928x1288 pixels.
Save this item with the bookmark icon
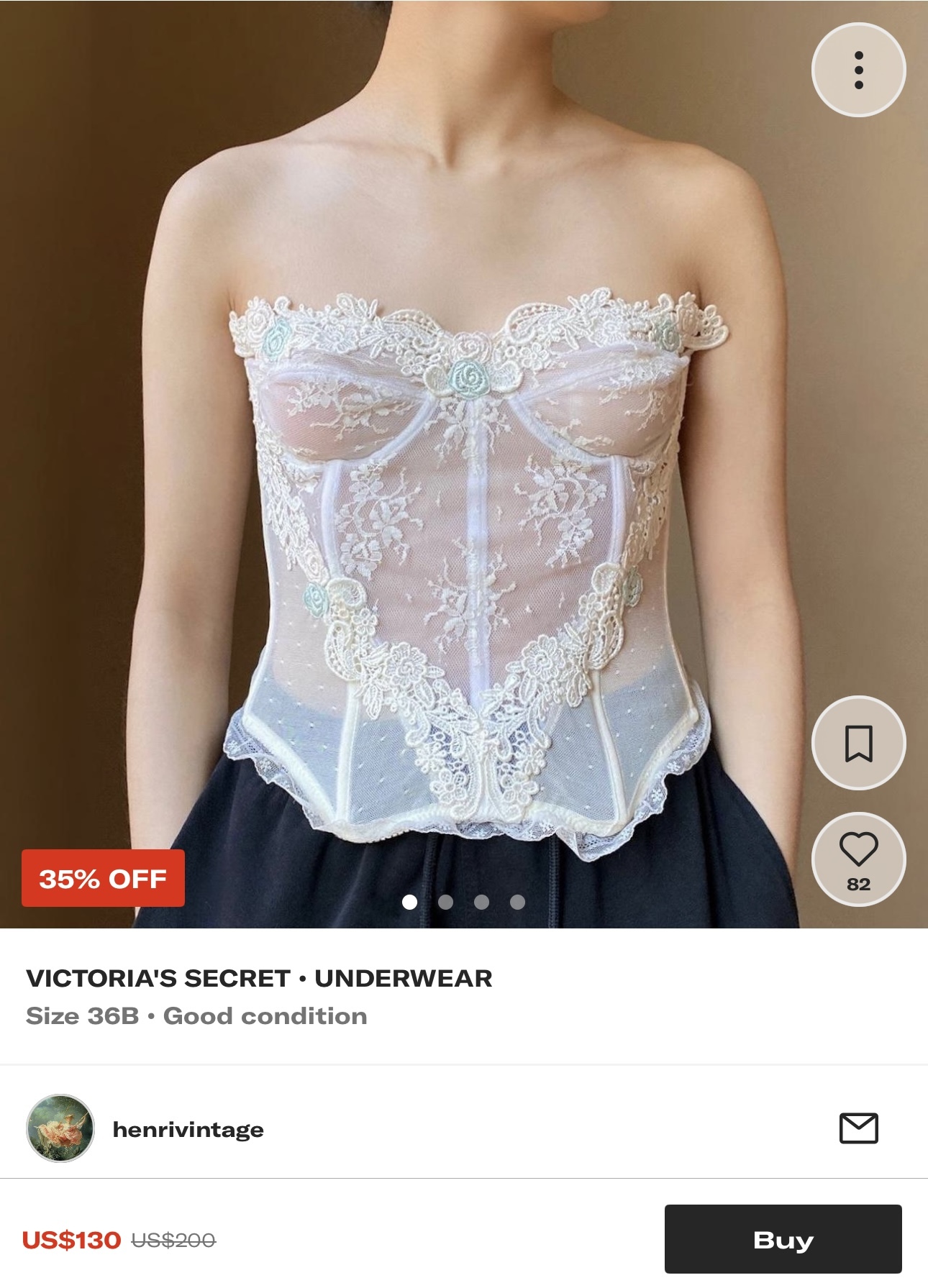858,743
